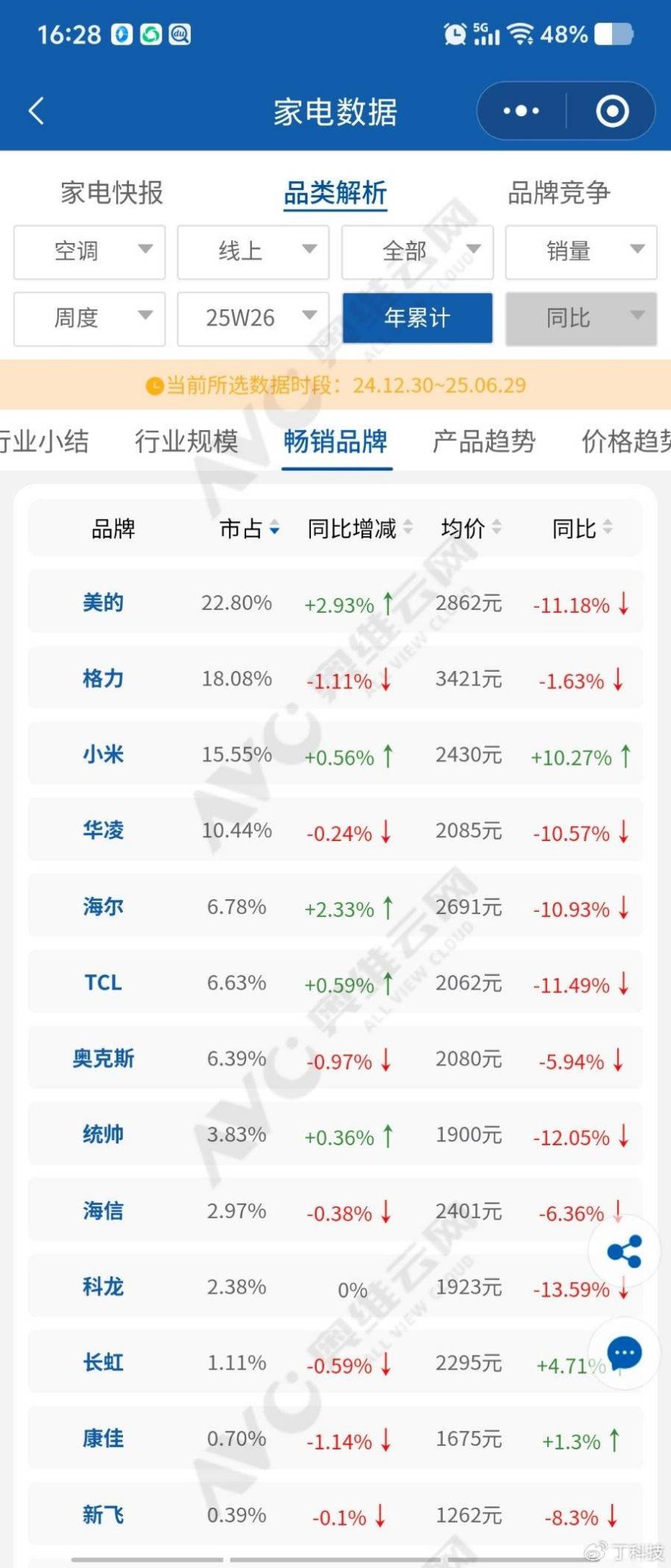
Task: Go back using the arrow
Action: click(x=36, y=111)
